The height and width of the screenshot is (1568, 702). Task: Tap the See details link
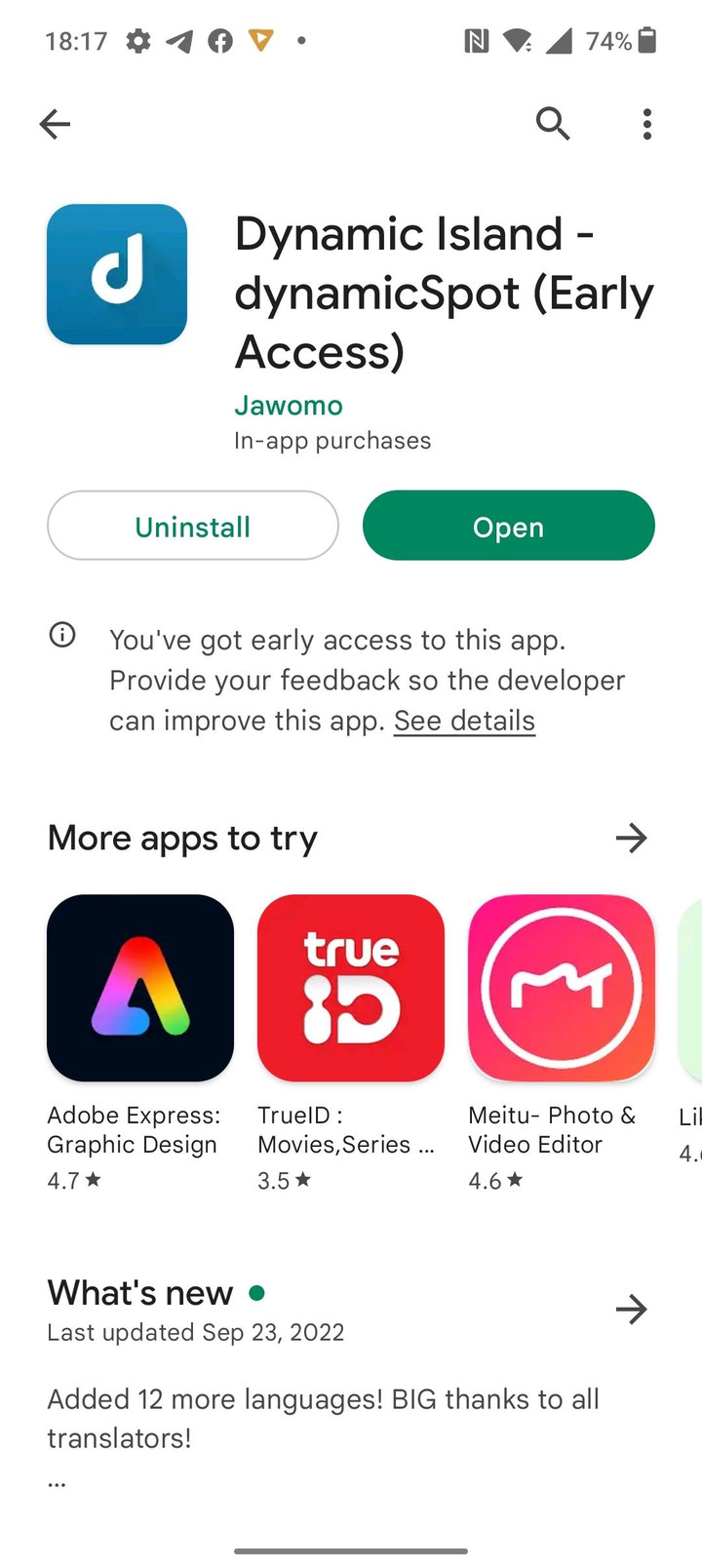click(464, 721)
